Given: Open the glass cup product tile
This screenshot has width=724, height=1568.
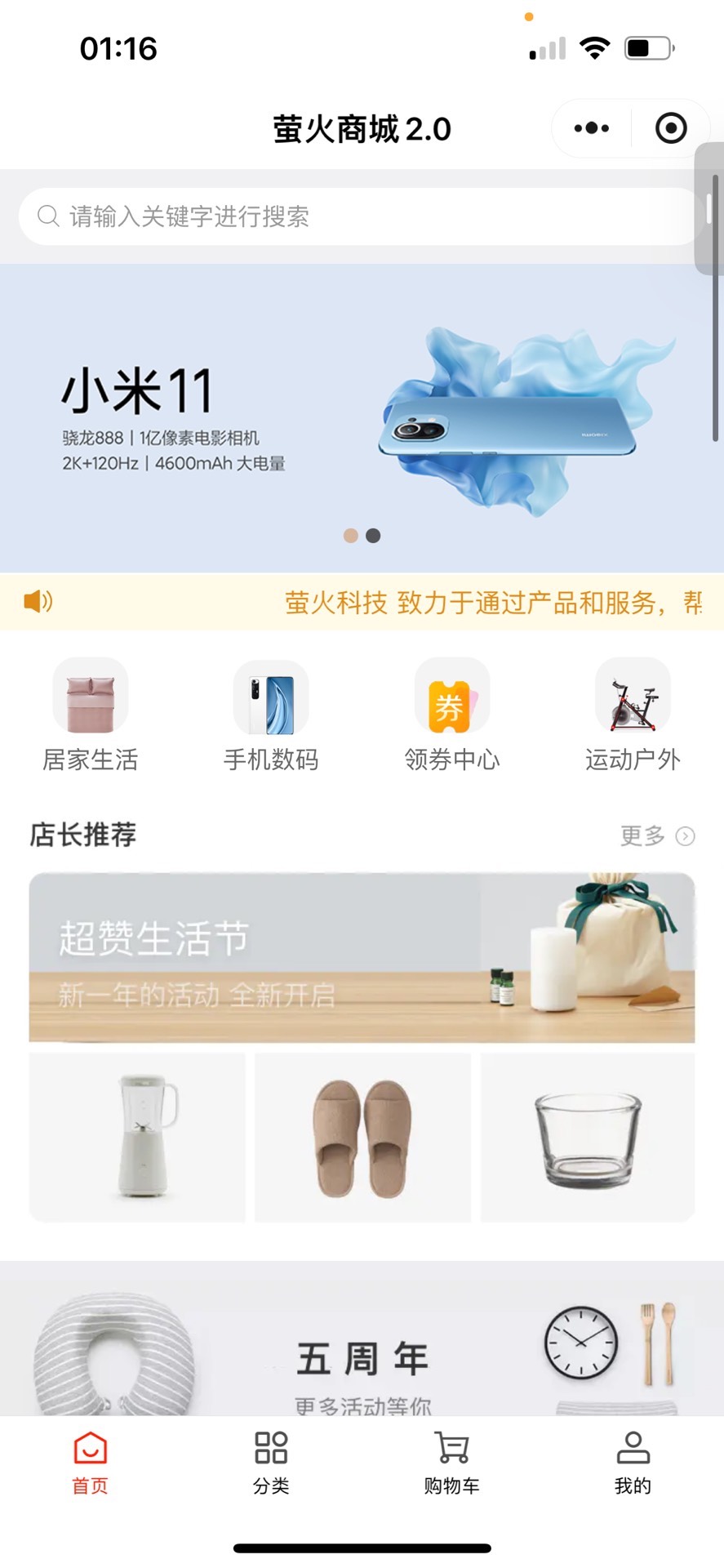Looking at the screenshot, I should coord(588,1137).
